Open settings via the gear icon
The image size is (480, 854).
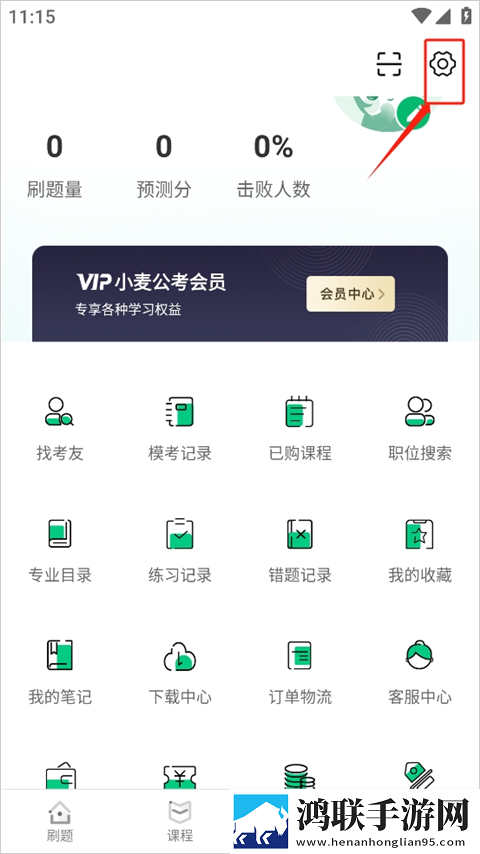click(x=442, y=64)
